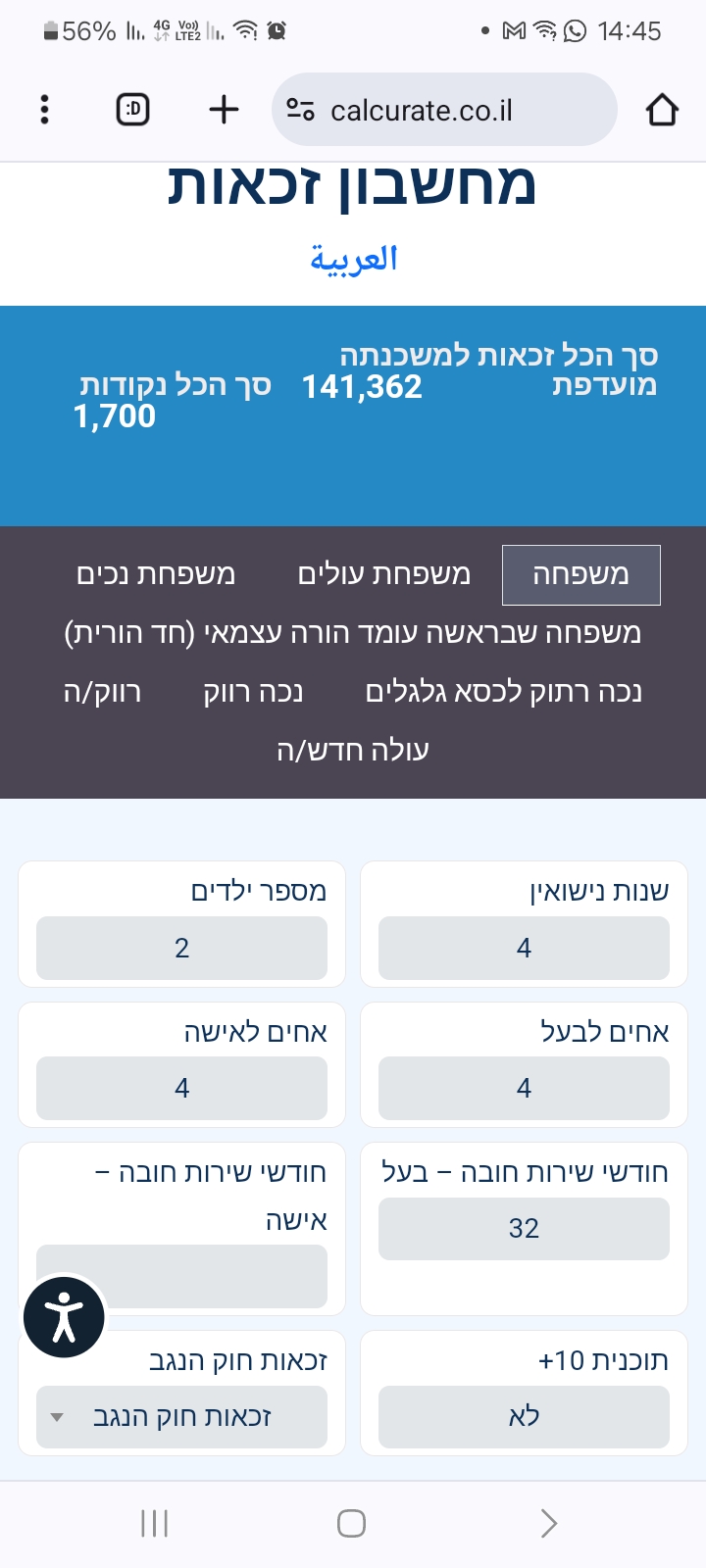
Task: Open the accessibility widget icon
Action: point(64,1317)
